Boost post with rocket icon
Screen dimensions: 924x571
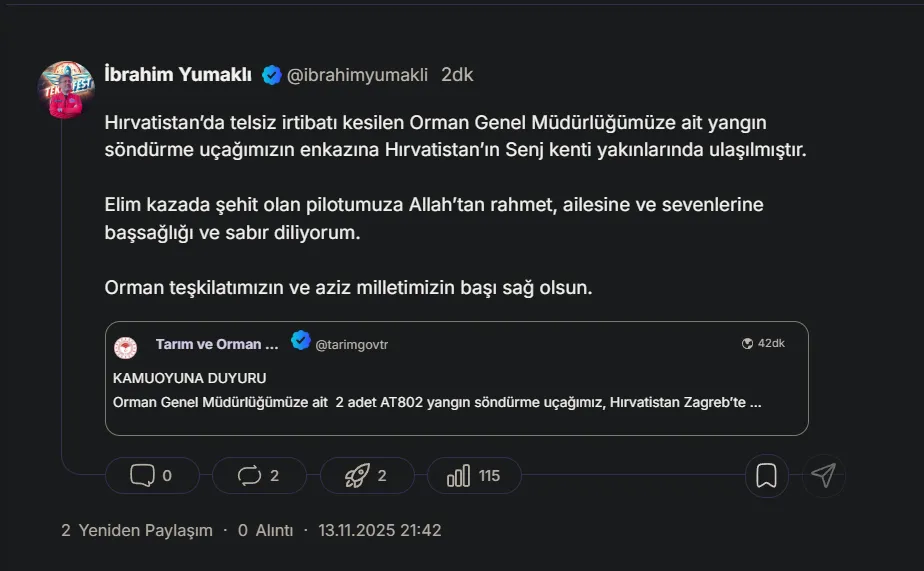point(366,476)
